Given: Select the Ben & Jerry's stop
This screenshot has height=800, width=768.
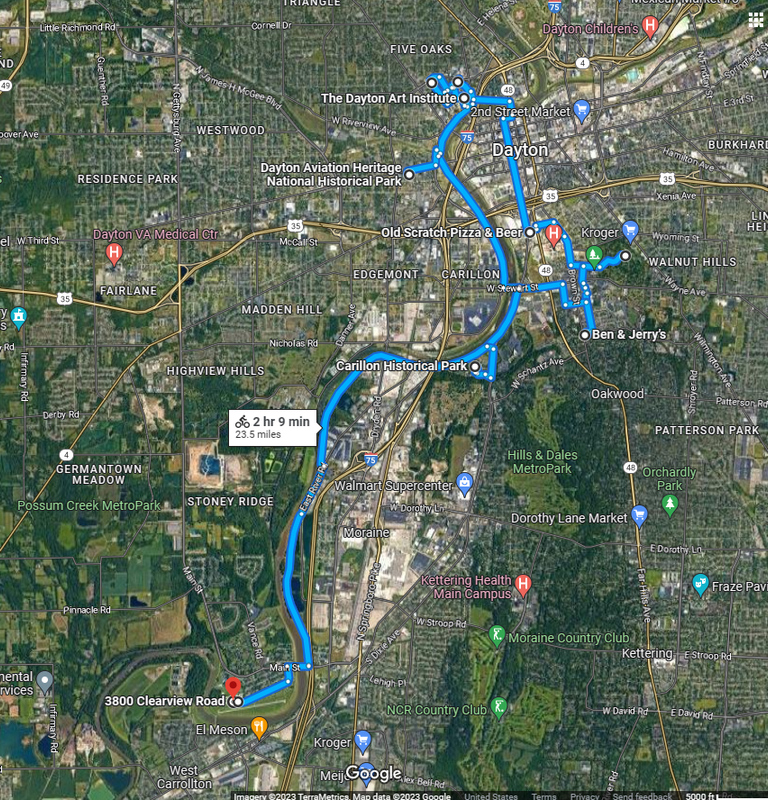Looking at the screenshot, I should tap(586, 334).
